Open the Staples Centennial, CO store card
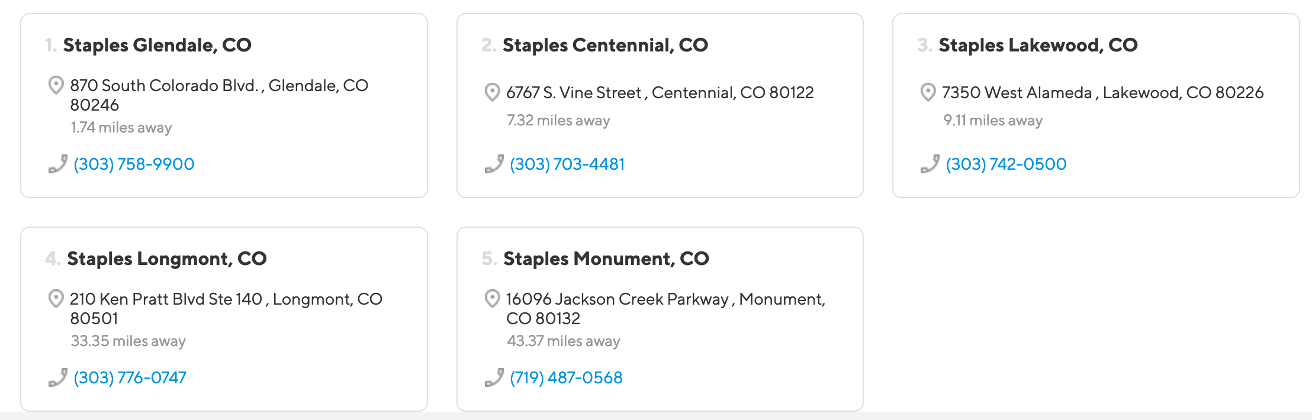The height and width of the screenshot is (420, 1312). pyautogui.click(x=605, y=46)
